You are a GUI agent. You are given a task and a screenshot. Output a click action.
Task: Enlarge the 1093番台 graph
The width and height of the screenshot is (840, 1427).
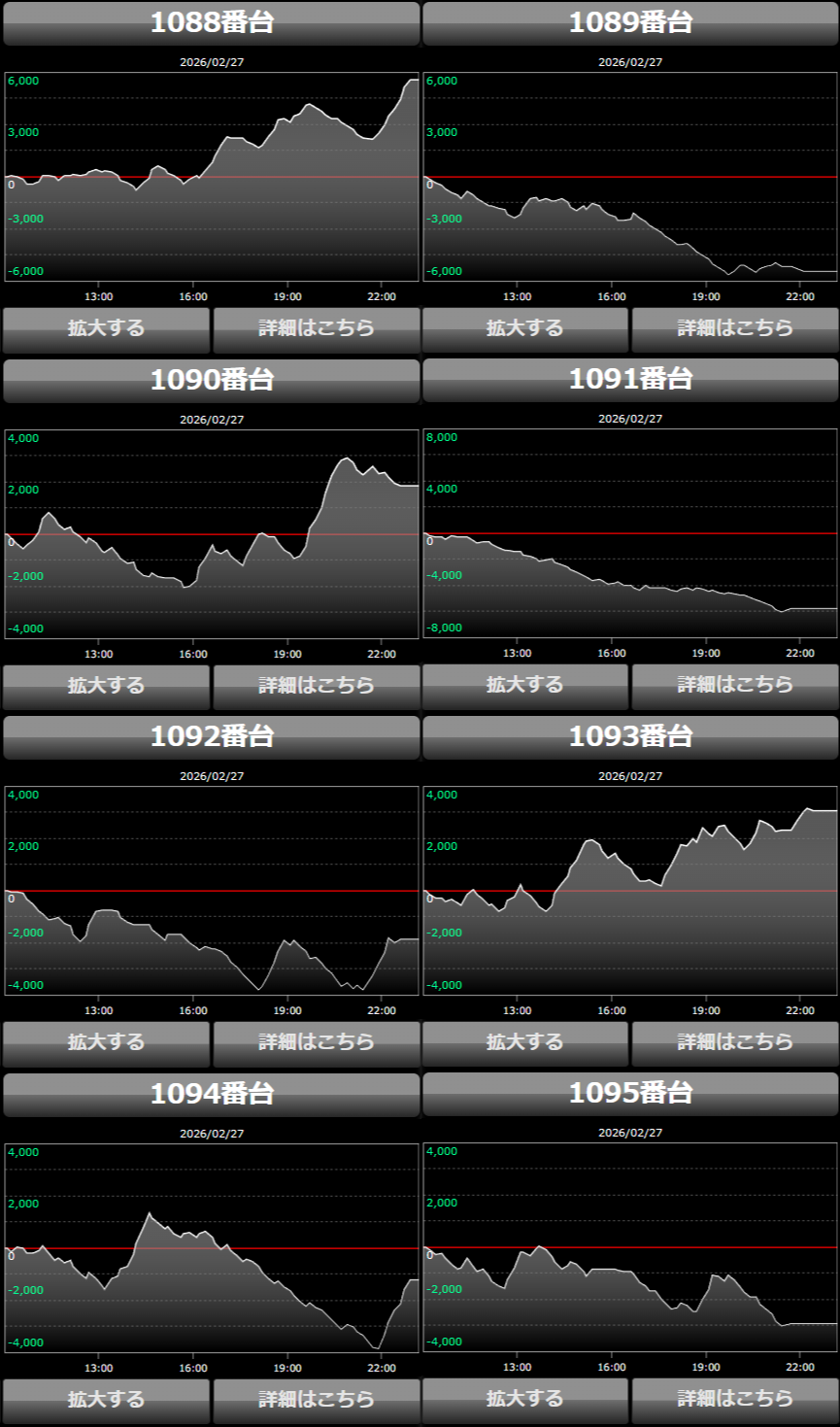(524, 1042)
